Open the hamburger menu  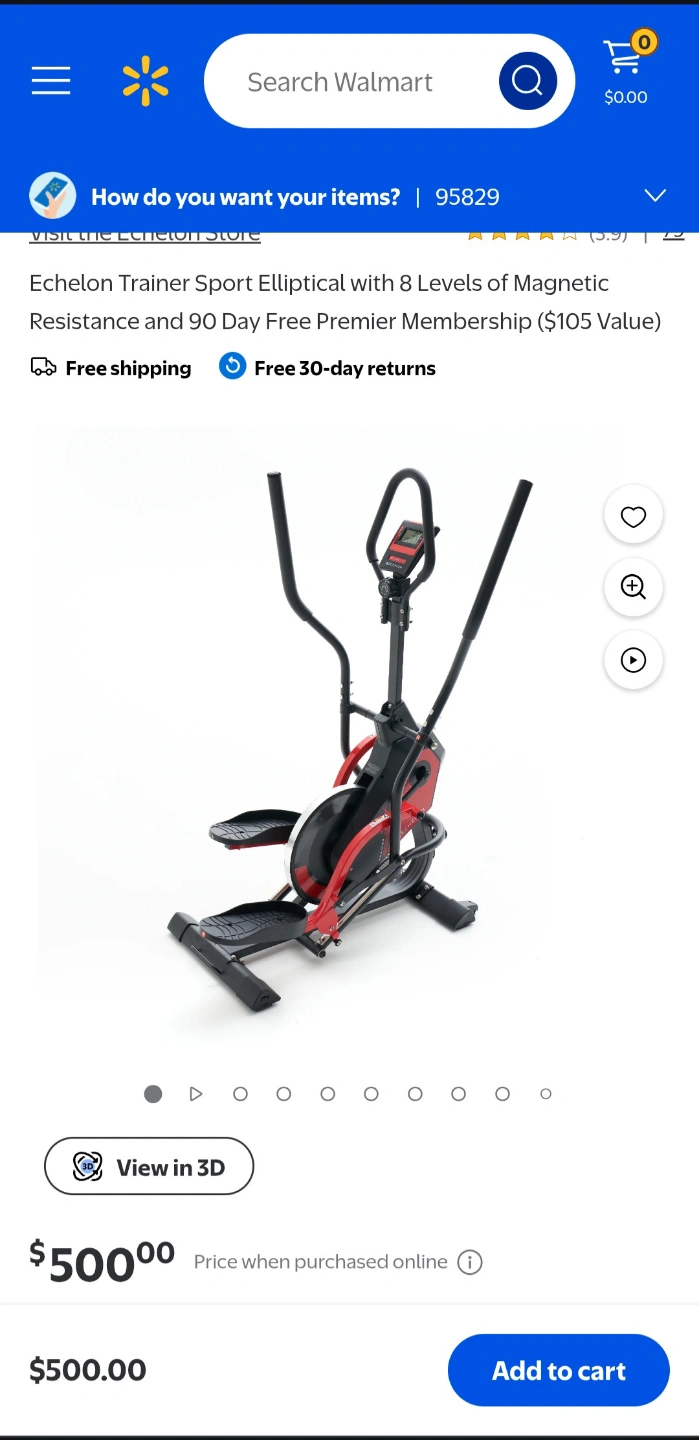point(51,81)
